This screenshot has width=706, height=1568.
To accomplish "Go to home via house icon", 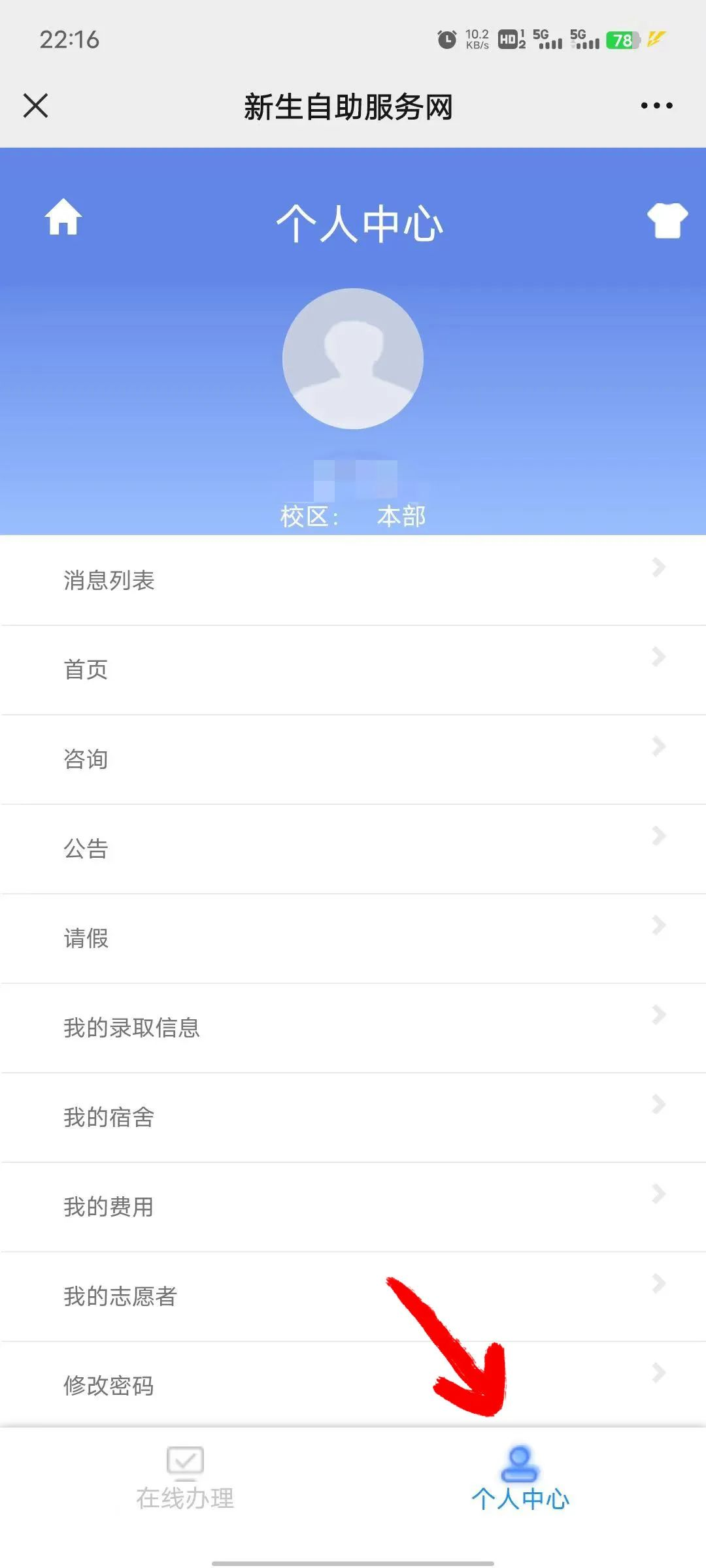I will point(63,217).
